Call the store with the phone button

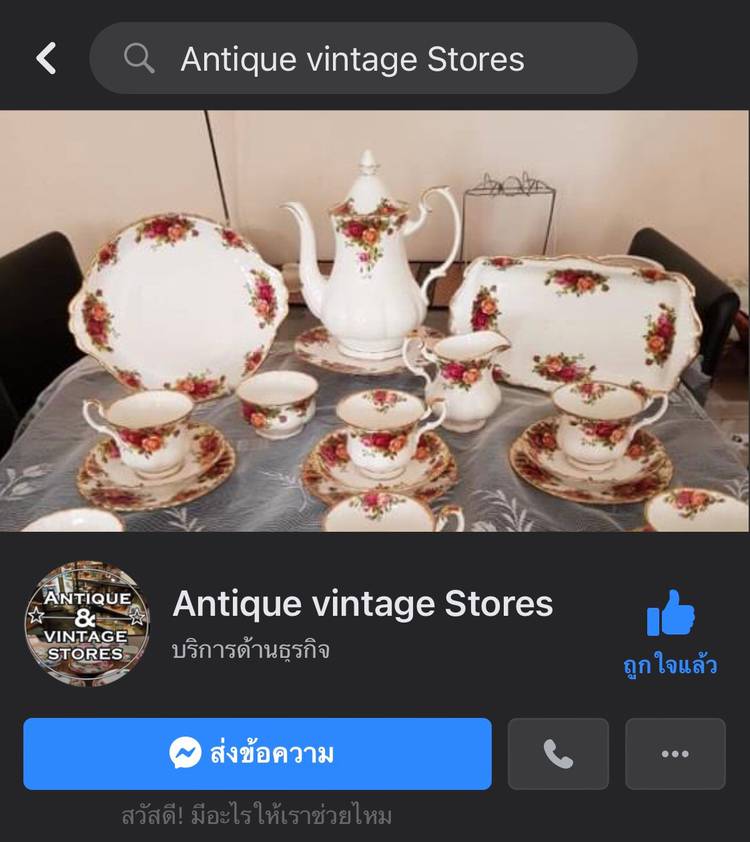(558, 754)
